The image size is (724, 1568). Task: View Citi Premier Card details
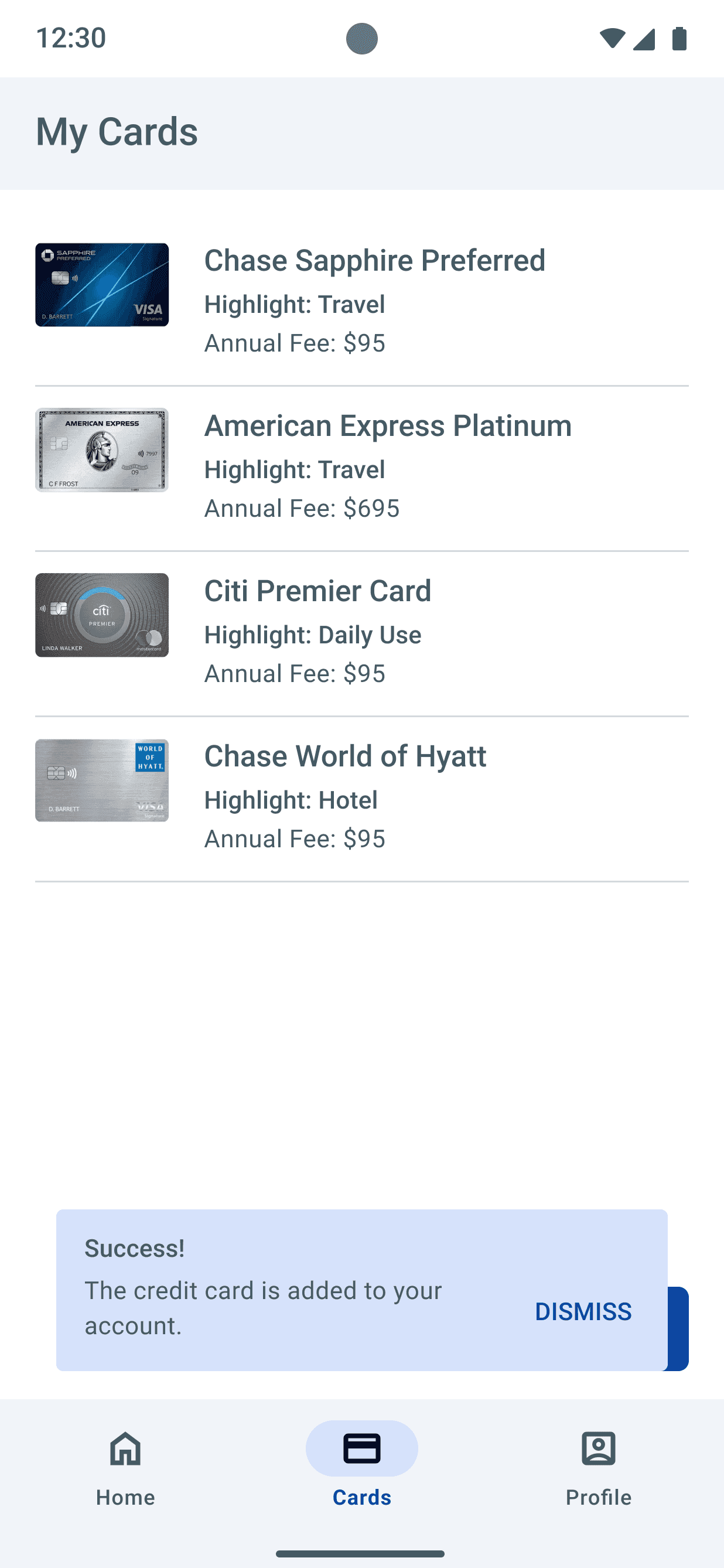click(361, 632)
